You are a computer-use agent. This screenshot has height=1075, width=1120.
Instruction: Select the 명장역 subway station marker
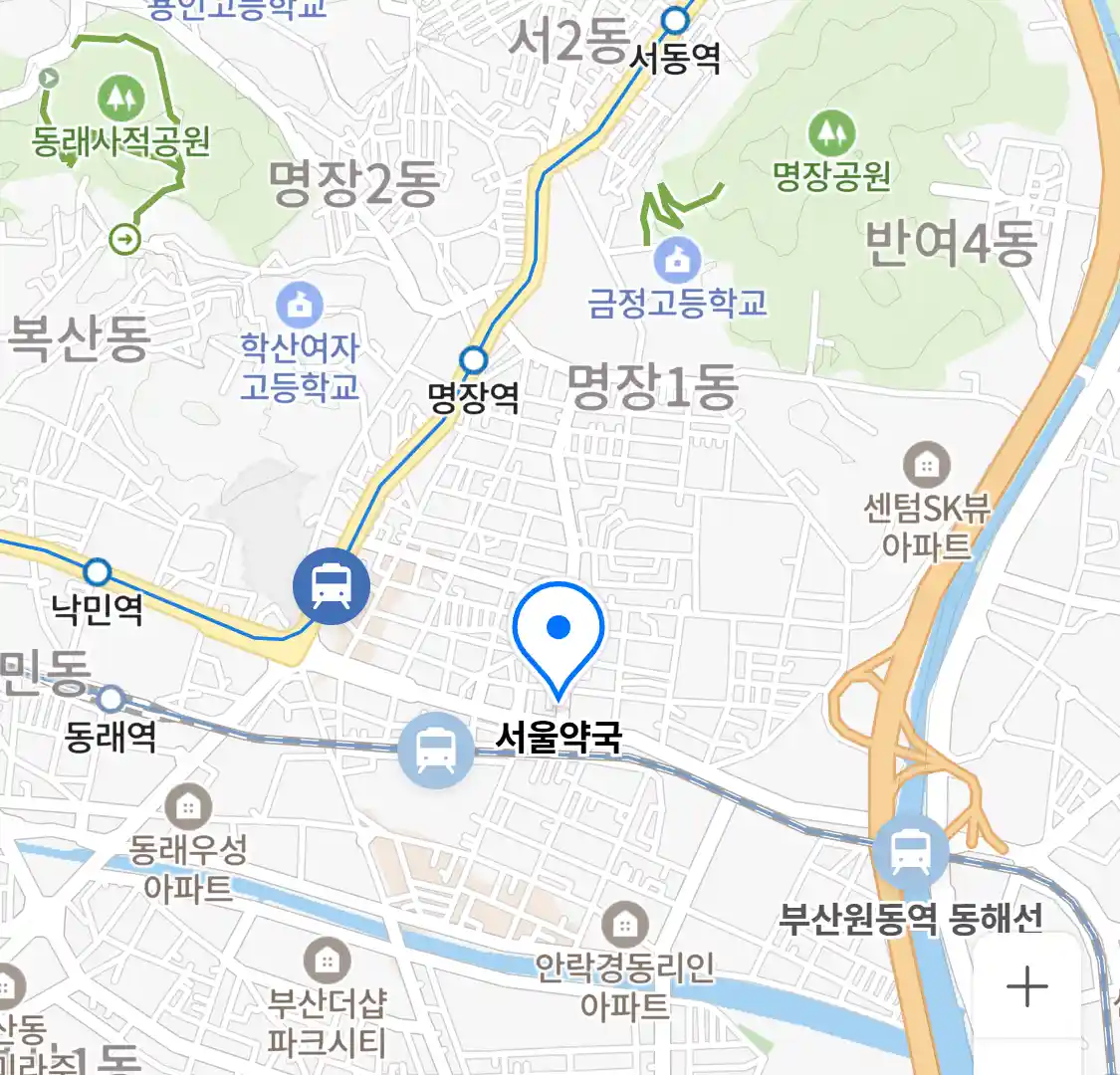pos(474,359)
